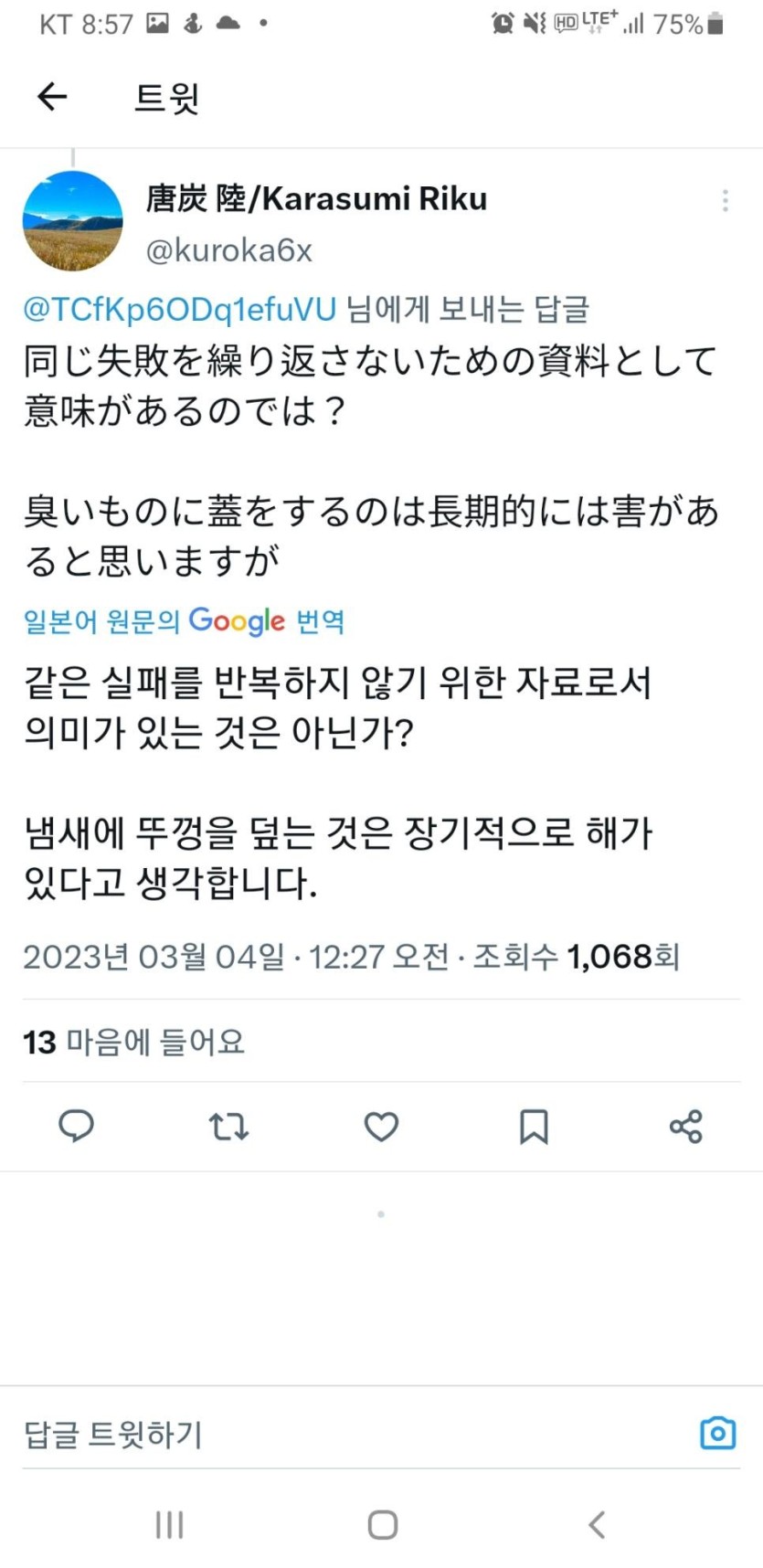This screenshot has width=763, height=1568.
Task: Open the system recent apps button
Action: pos(170,1524)
